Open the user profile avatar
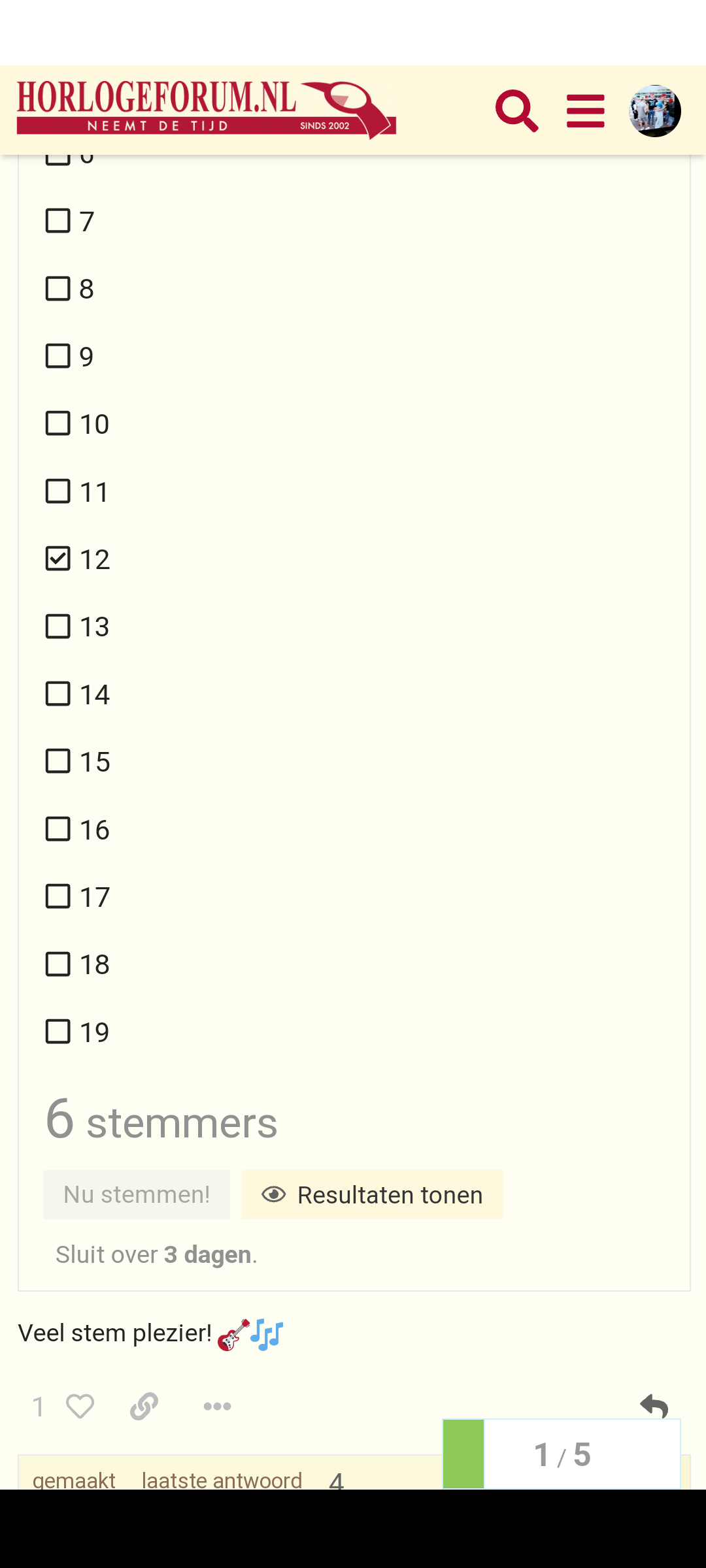Image resolution: width=706 pixels, height=1568 pixels. pyautogui.click(x=655, y=111)
